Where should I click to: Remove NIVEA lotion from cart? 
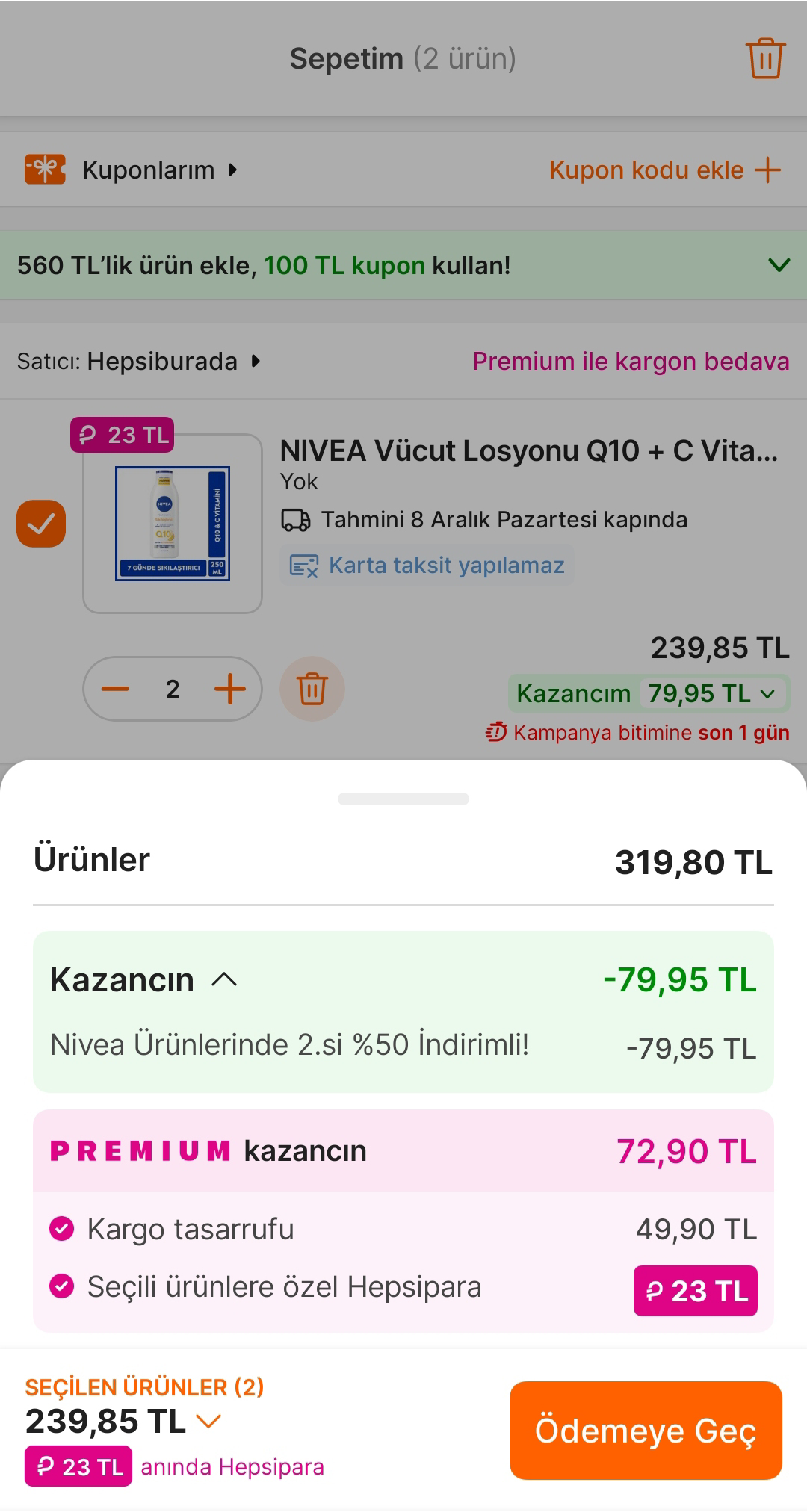click(x=312, y=689)
